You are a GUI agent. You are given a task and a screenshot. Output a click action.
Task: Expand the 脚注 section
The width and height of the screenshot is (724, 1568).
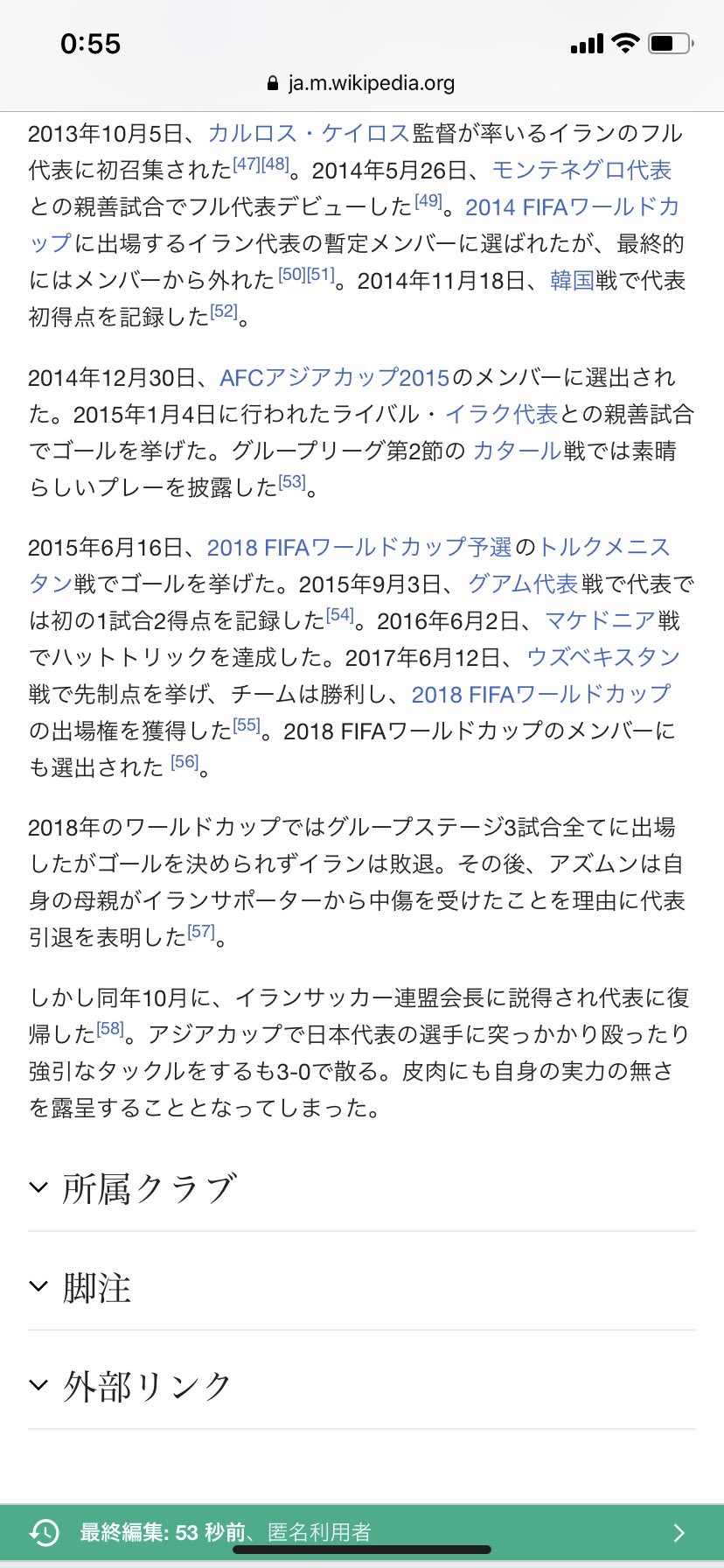[362, 1287]
